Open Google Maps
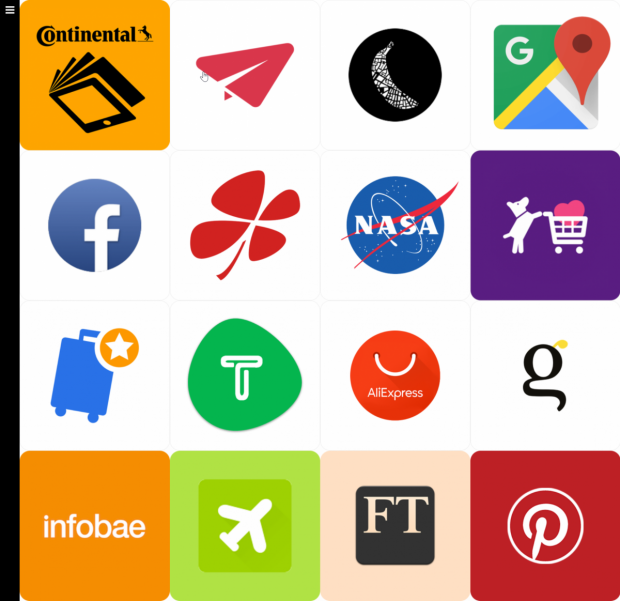620x601 pixels. tap(545, 75)
